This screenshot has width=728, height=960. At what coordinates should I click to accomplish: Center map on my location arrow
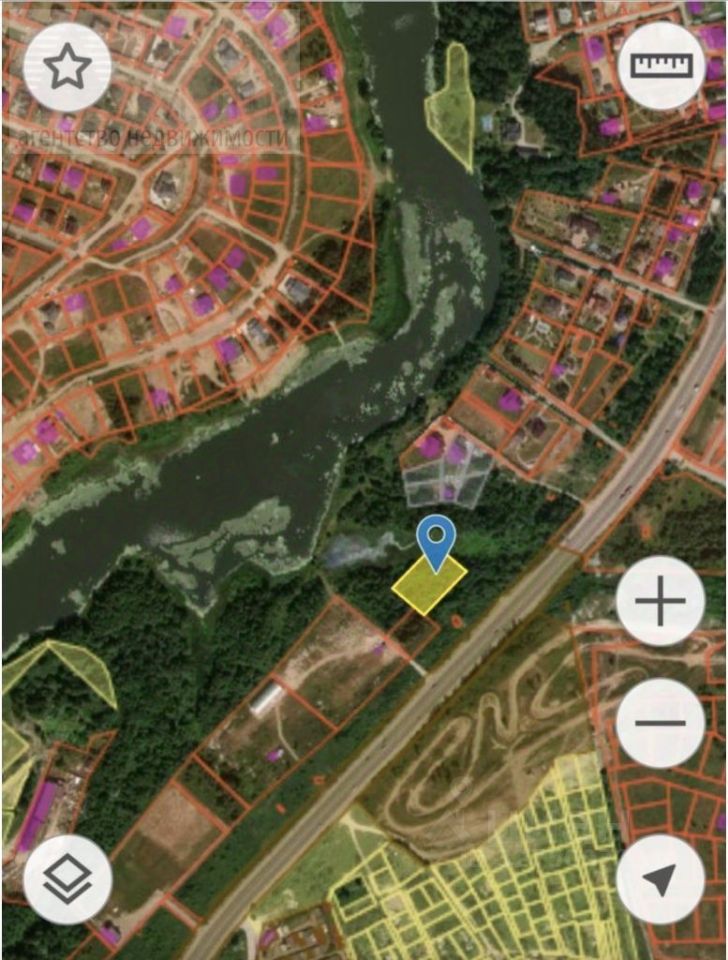point(661,879)
